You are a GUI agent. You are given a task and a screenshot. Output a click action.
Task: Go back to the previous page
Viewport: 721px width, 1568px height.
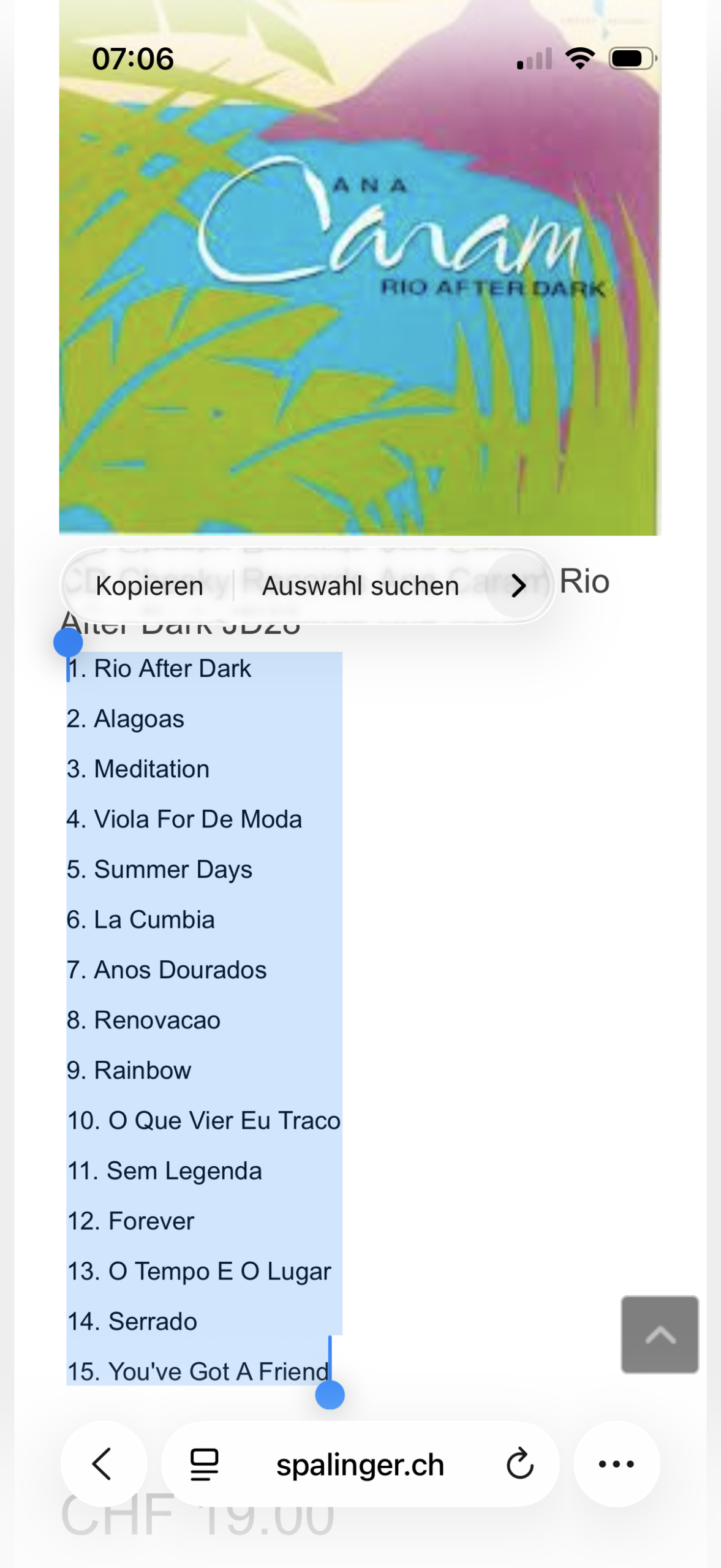click(x=103, y=1464)
